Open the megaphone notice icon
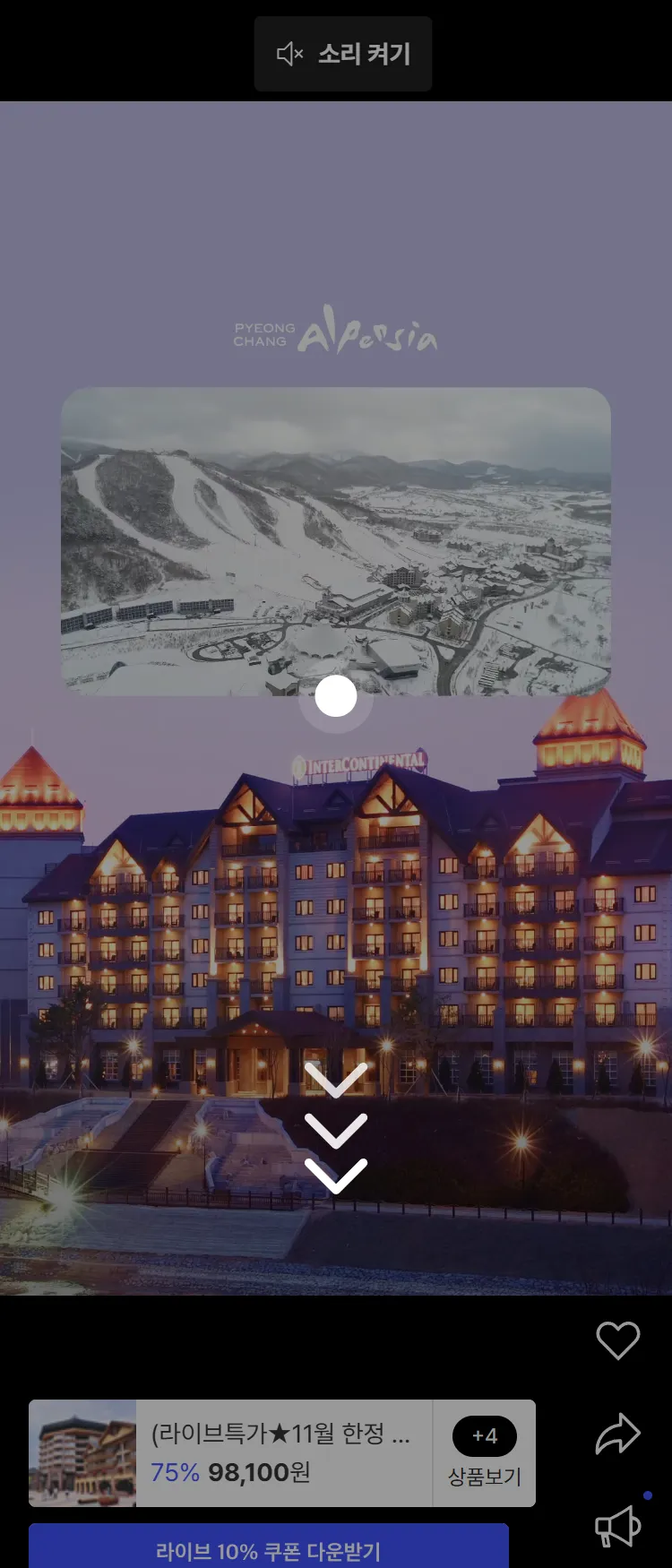 tap(617, 1527)
